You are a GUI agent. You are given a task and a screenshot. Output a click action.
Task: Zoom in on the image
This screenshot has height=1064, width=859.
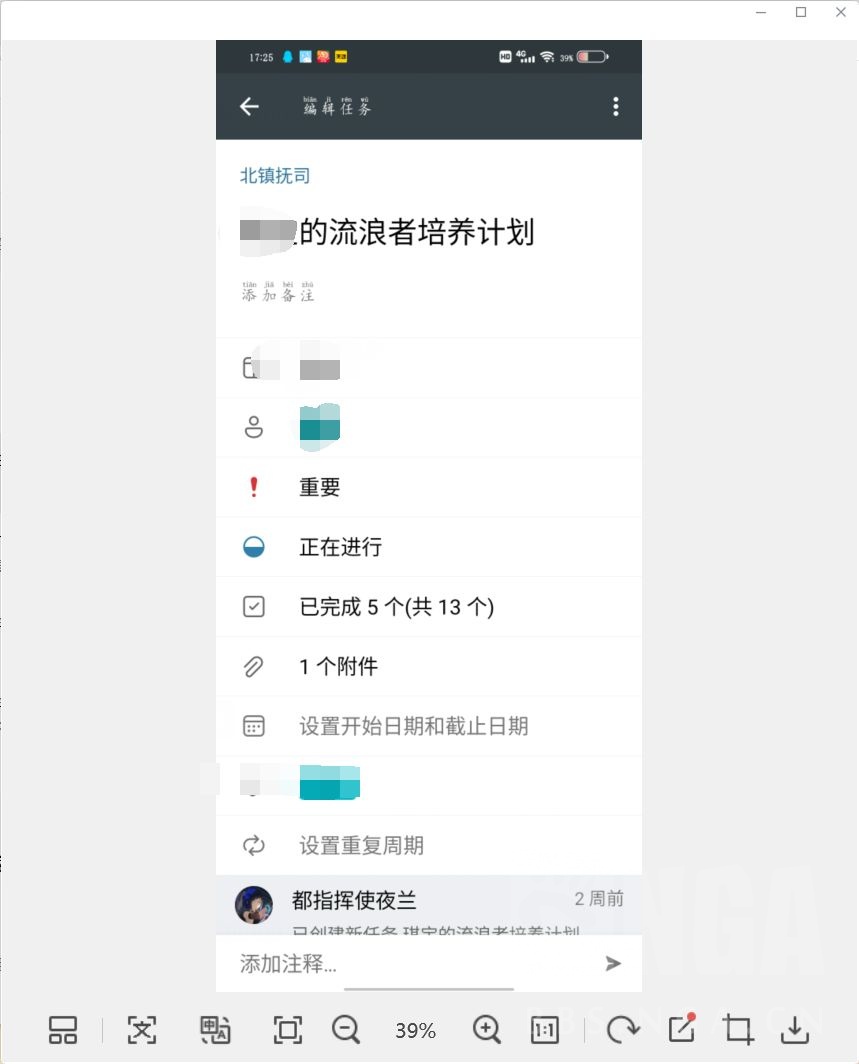pyautogui.click(x=487, y=1030)
